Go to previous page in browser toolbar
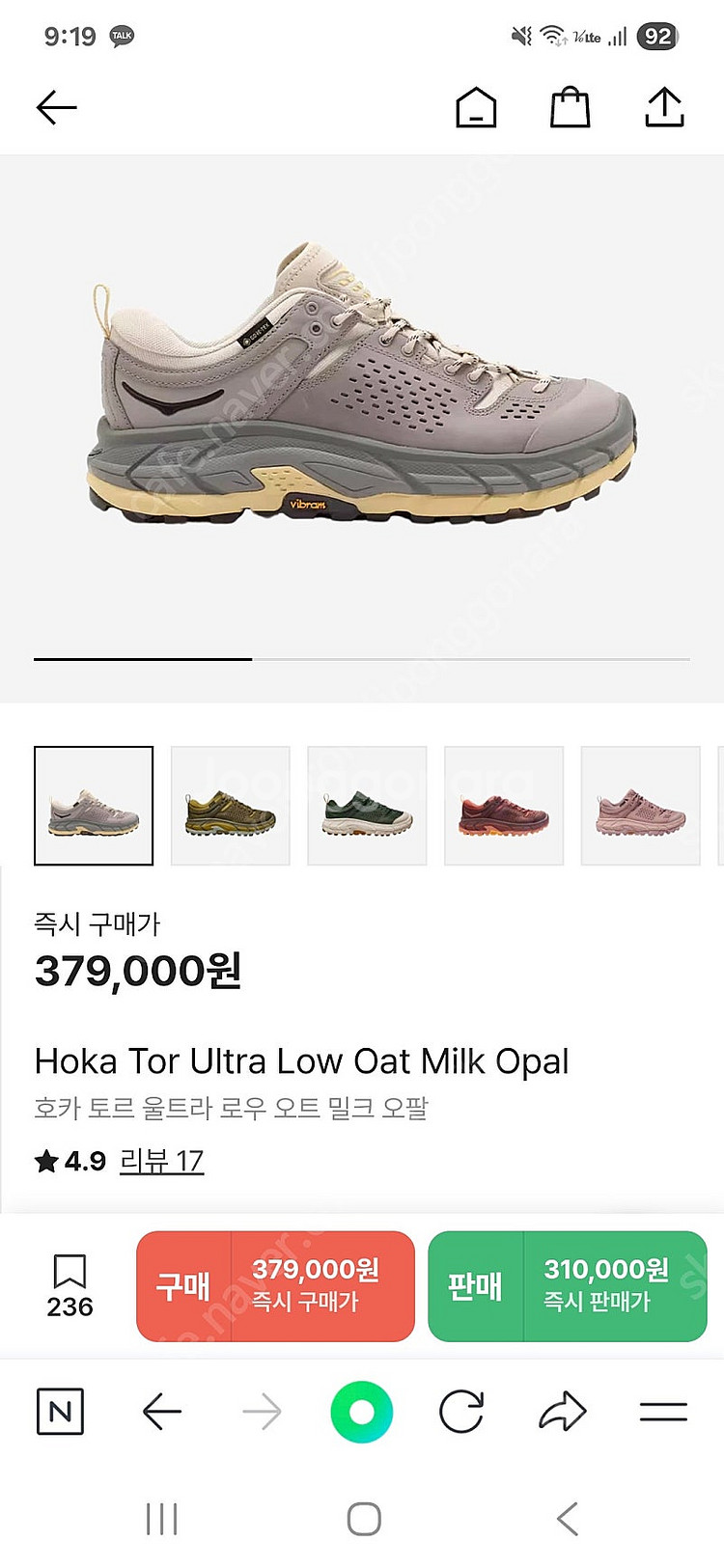 [161, 1412]
